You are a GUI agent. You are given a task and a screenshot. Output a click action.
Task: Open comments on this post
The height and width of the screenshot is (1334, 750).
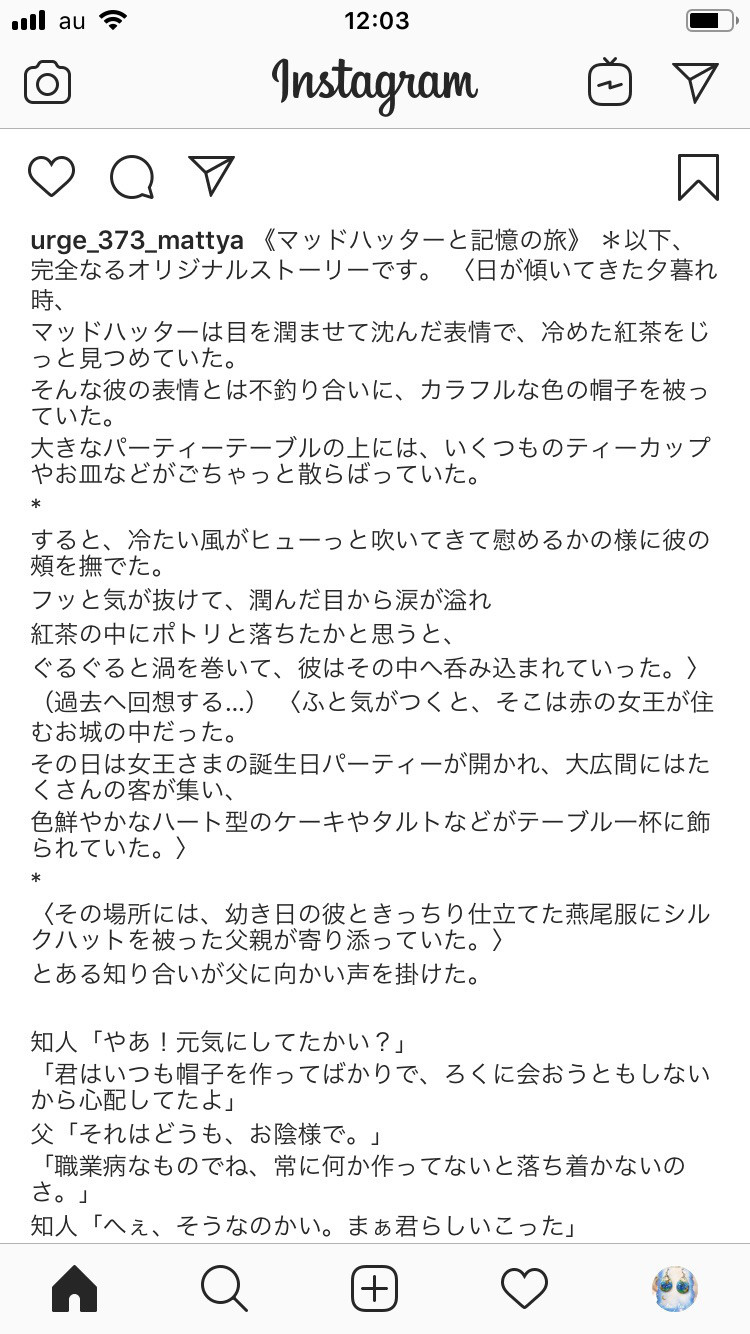132,178
